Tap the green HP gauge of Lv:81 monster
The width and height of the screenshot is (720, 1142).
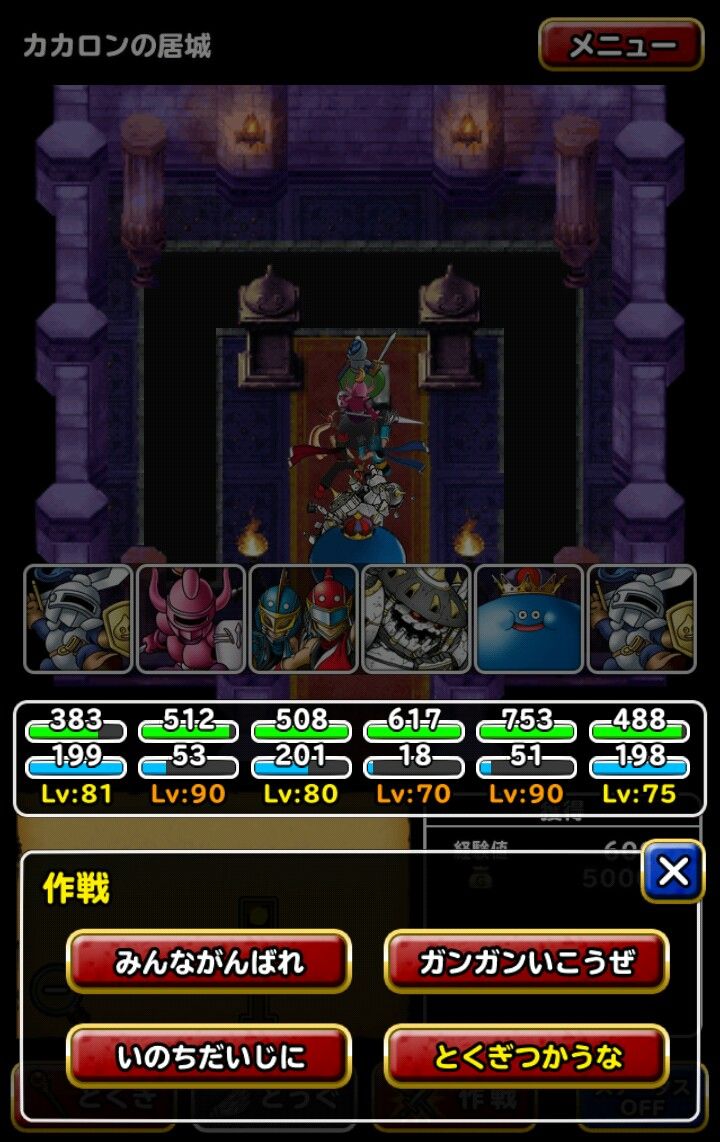[73, 729]
